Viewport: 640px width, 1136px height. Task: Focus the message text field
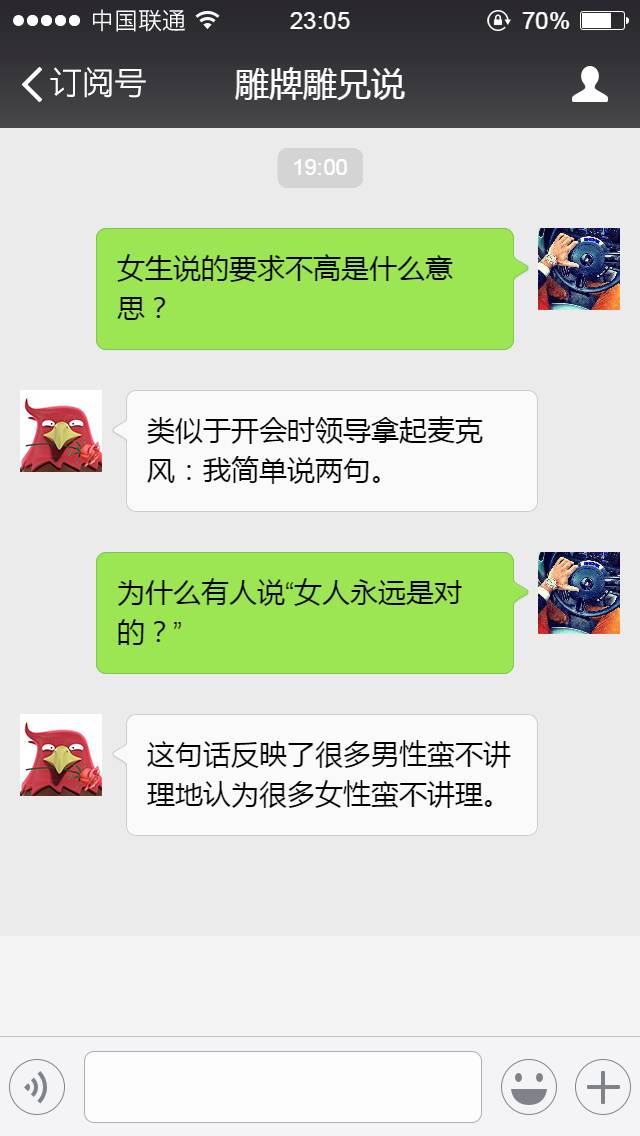pos(283,1087)
